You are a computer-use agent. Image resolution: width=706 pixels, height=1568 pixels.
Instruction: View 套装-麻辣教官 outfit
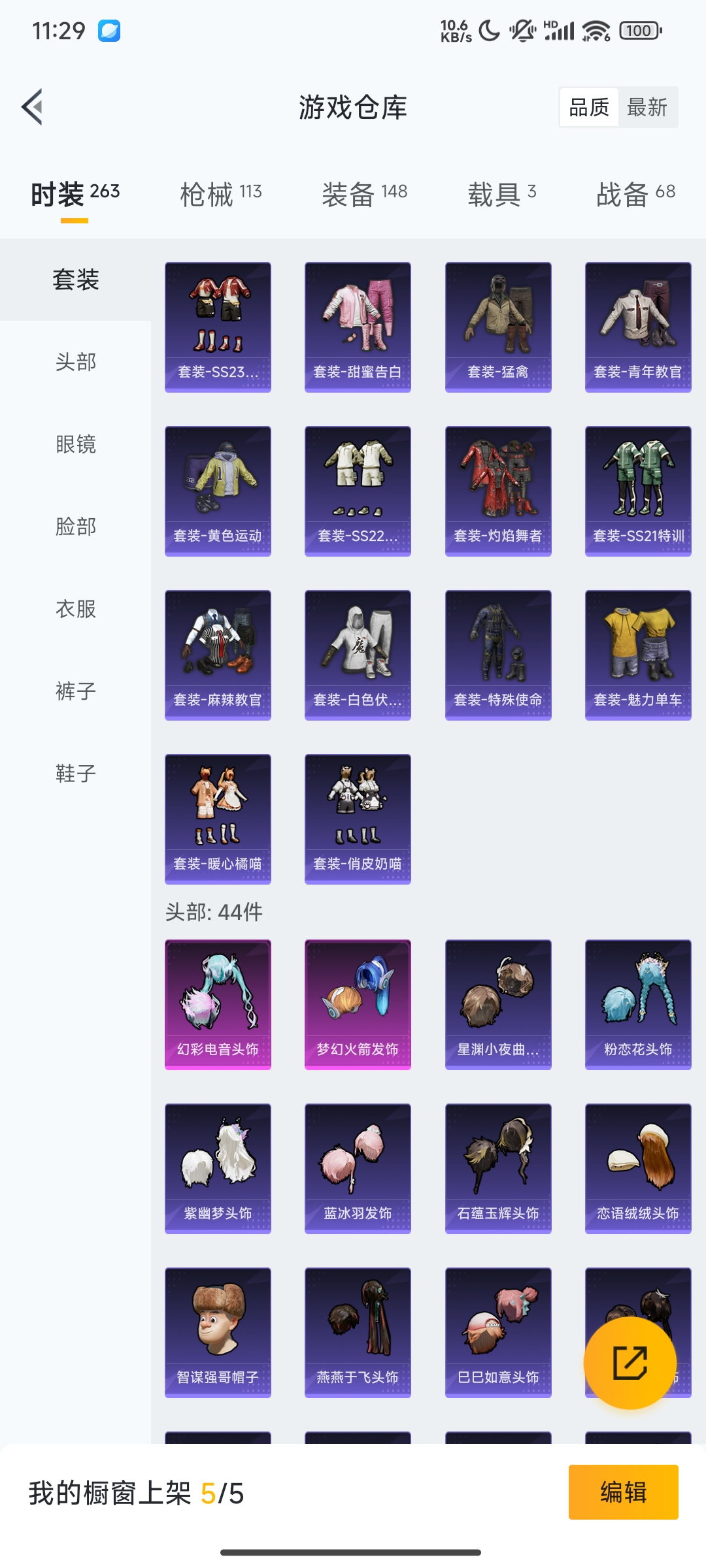pos(218,655)
